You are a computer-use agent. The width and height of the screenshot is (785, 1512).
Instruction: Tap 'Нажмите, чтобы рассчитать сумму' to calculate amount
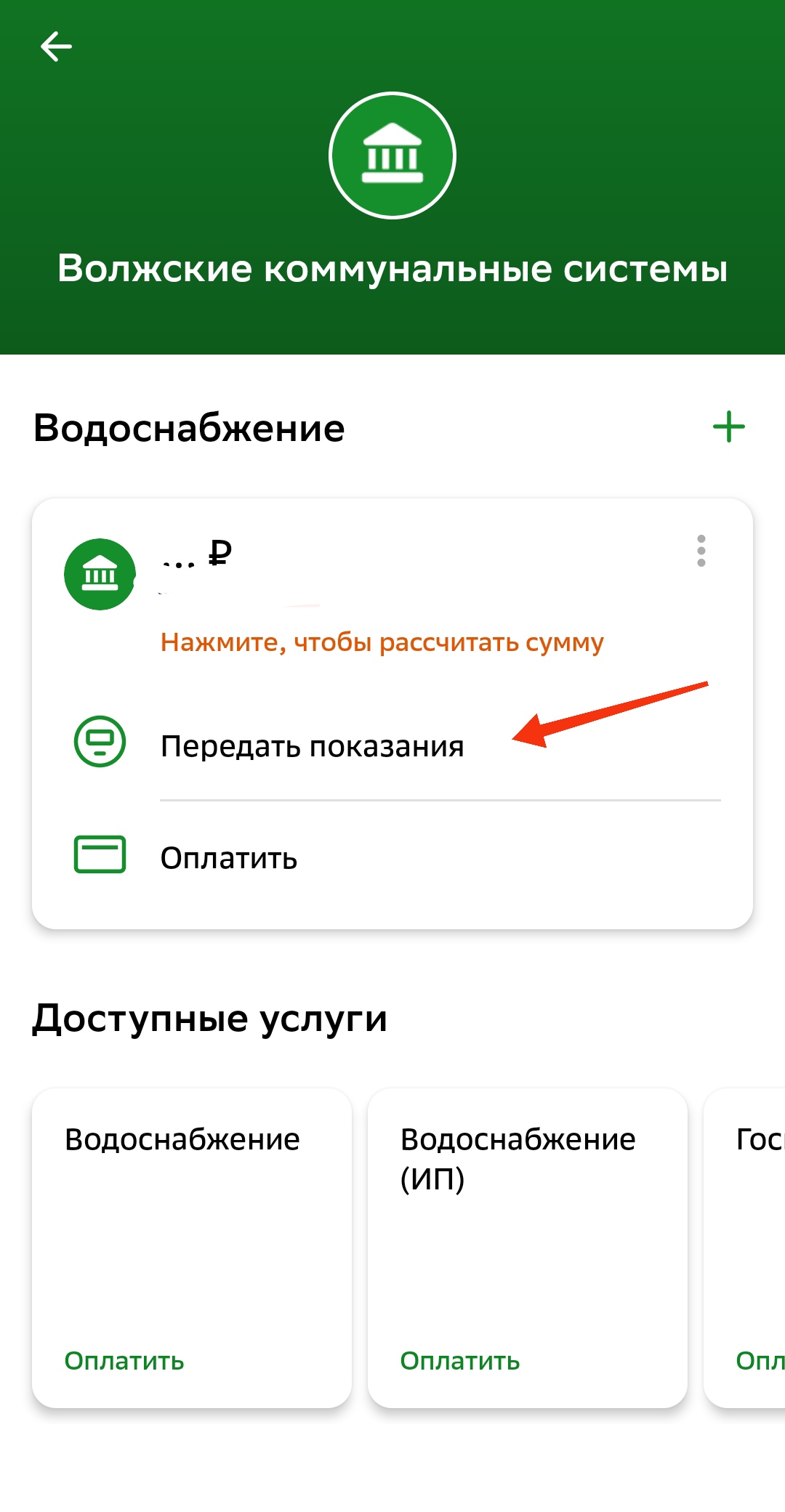tap(382, 642)
